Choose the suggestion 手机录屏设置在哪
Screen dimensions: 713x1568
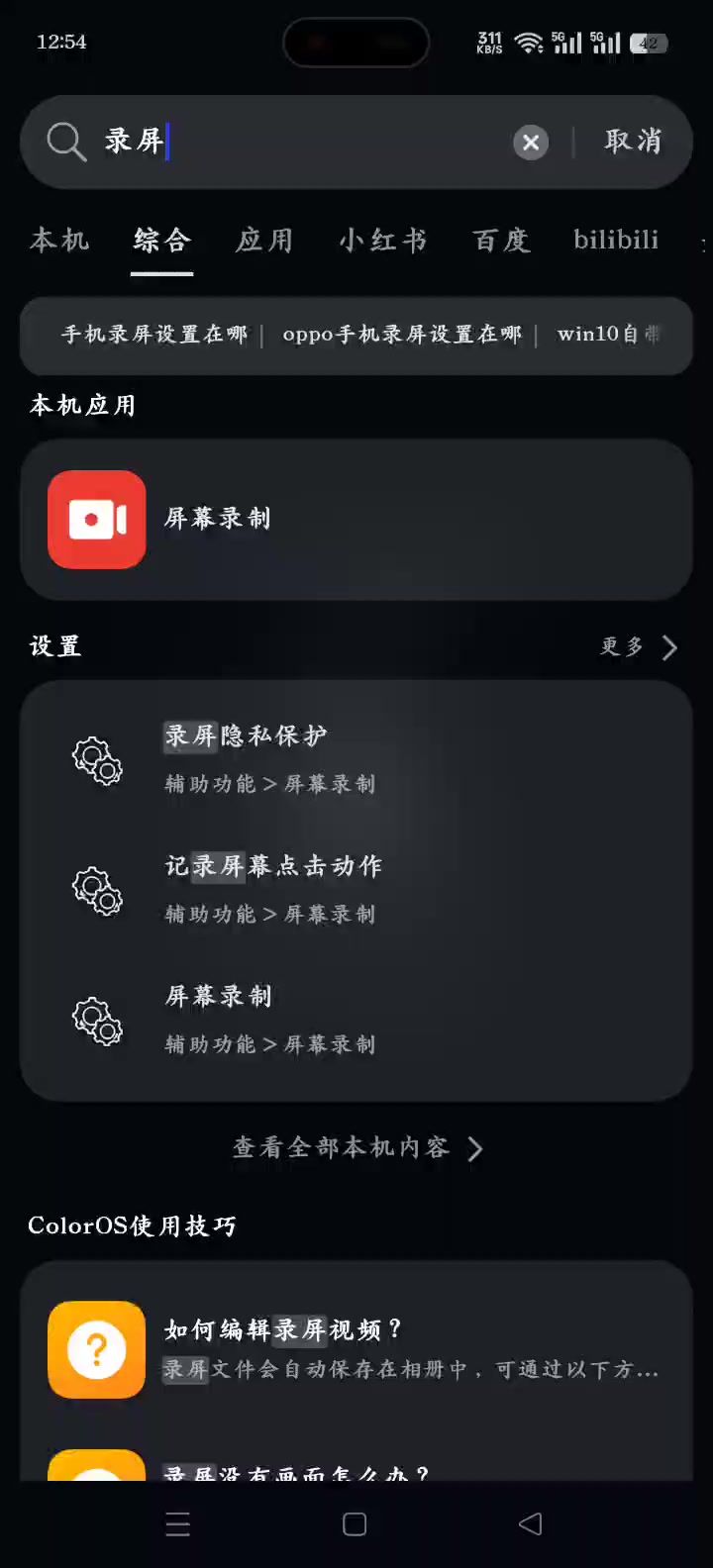(153, 335)
